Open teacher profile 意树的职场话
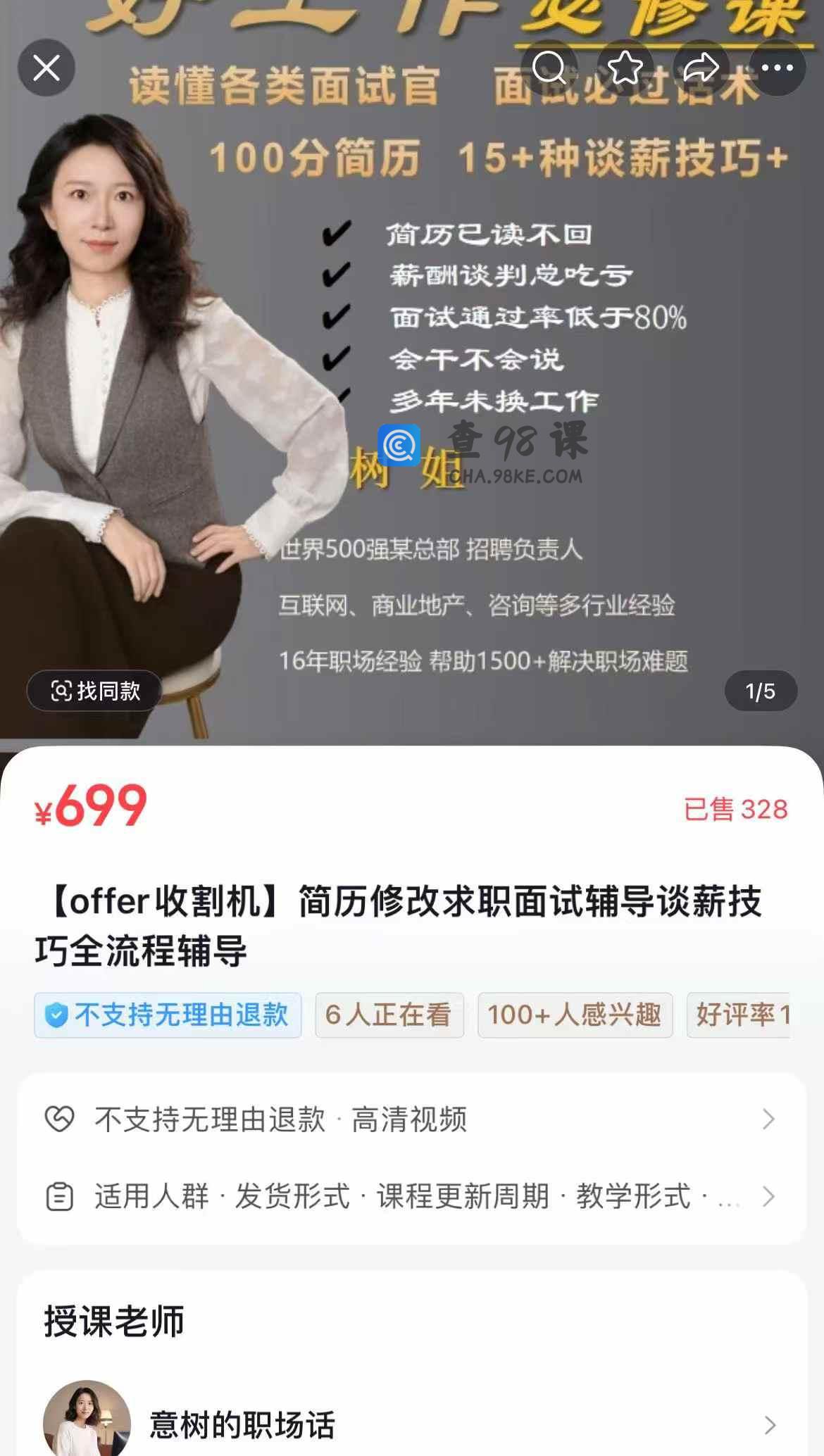Image resolution: width=824 pixels, height=1456 pixels. click(x=411, y=1424)
